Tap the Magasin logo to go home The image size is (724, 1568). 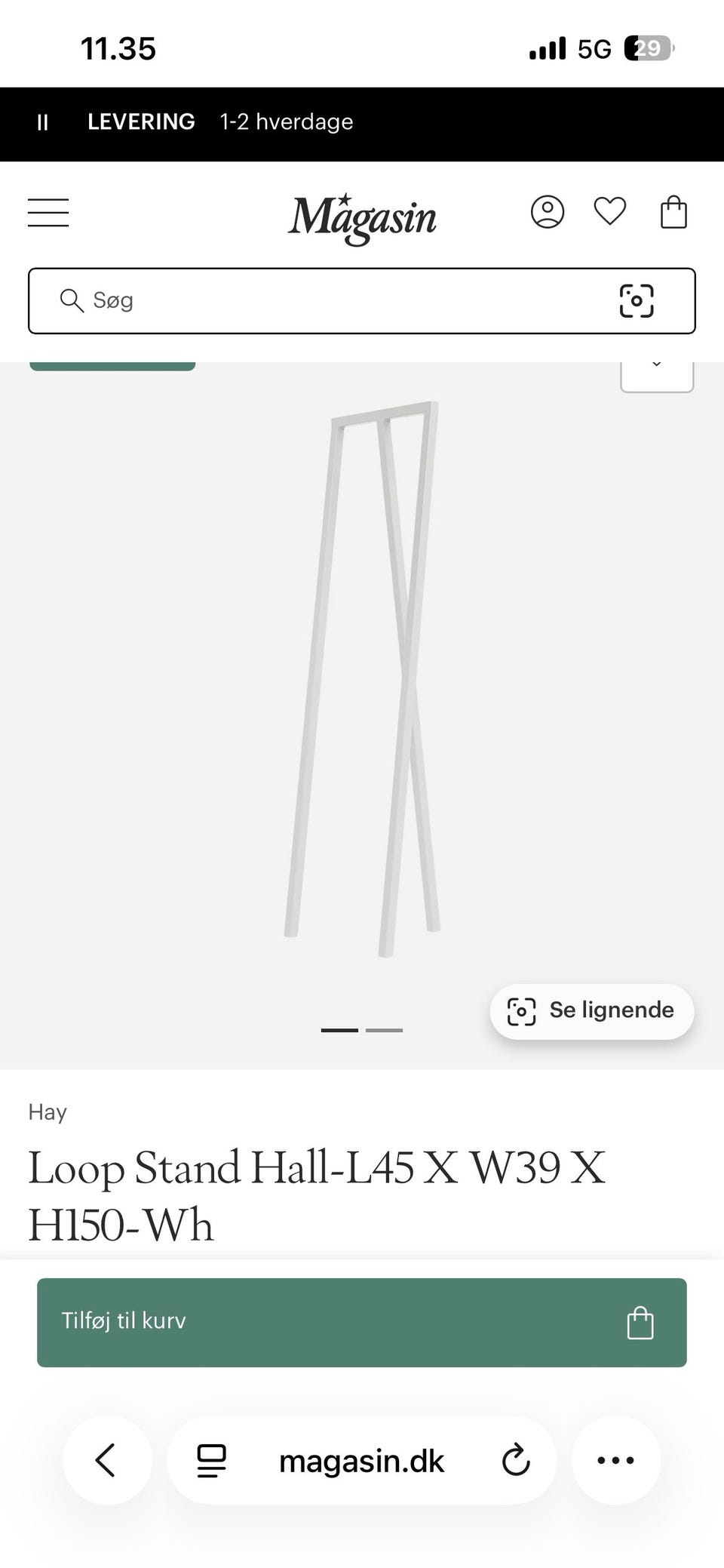pos(362,218)
